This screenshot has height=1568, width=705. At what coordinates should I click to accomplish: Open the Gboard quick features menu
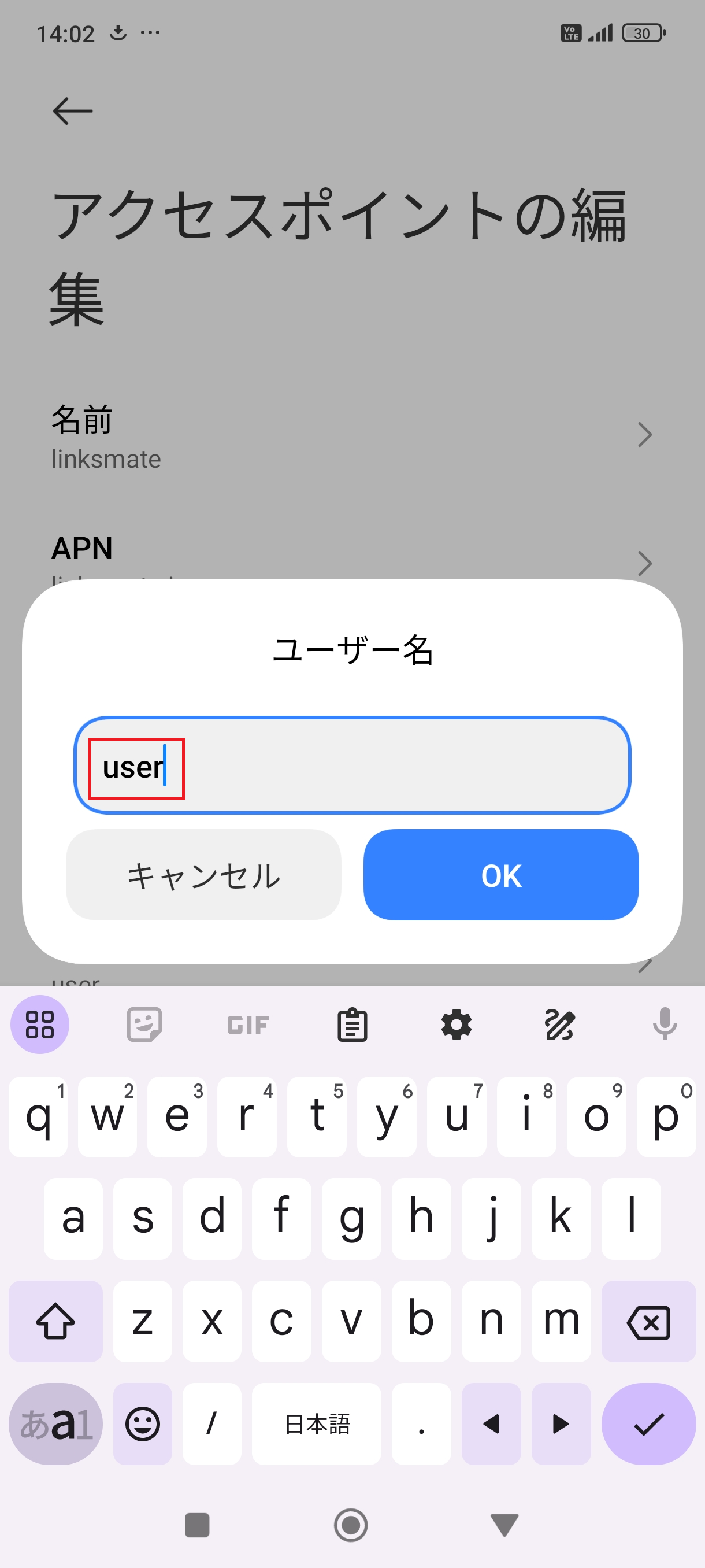(x=39, y=1025)
